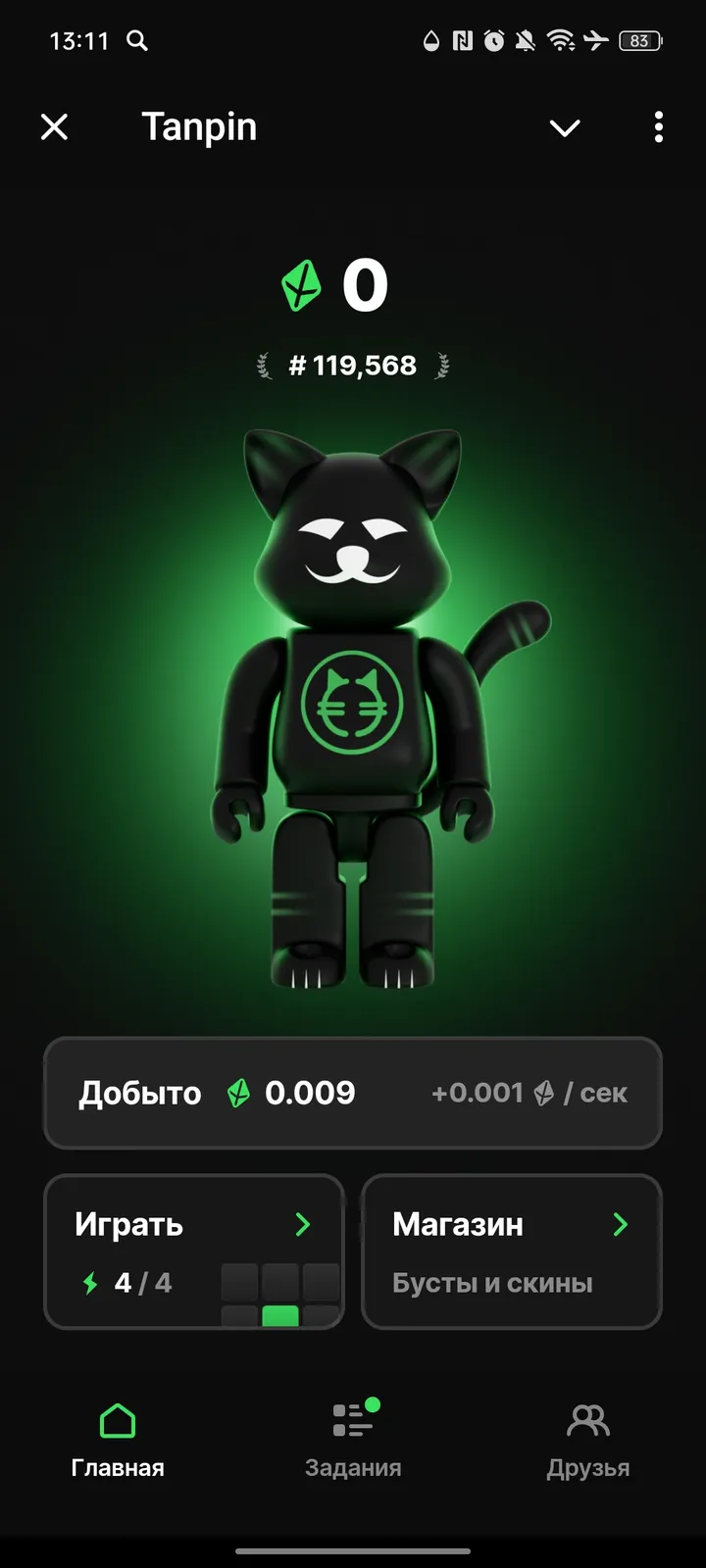The height and width of the screenshot is (1568, 706).
Task: Open Магазин boosts and skins
Action: (x=512, y=1251)
